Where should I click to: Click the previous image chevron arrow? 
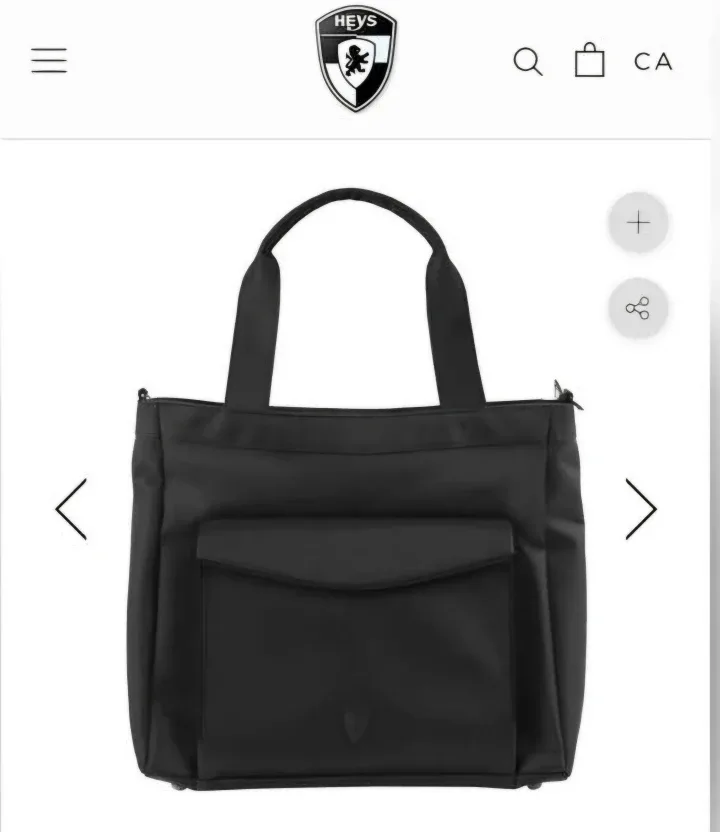point(68,508)
